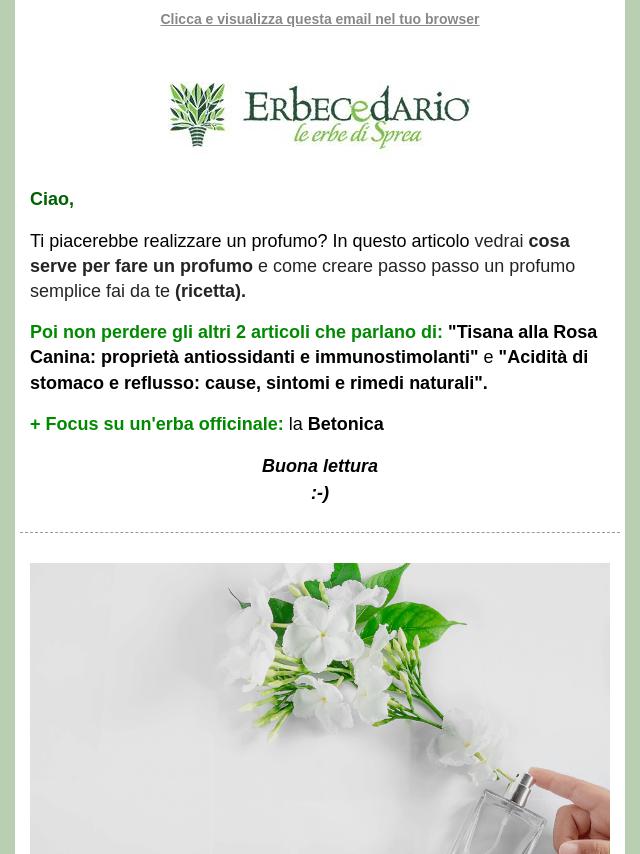Open the 'visualizza questa email nel tuo browser' link
The height and width of the screenshot is (854, 640).
[319, 19]
